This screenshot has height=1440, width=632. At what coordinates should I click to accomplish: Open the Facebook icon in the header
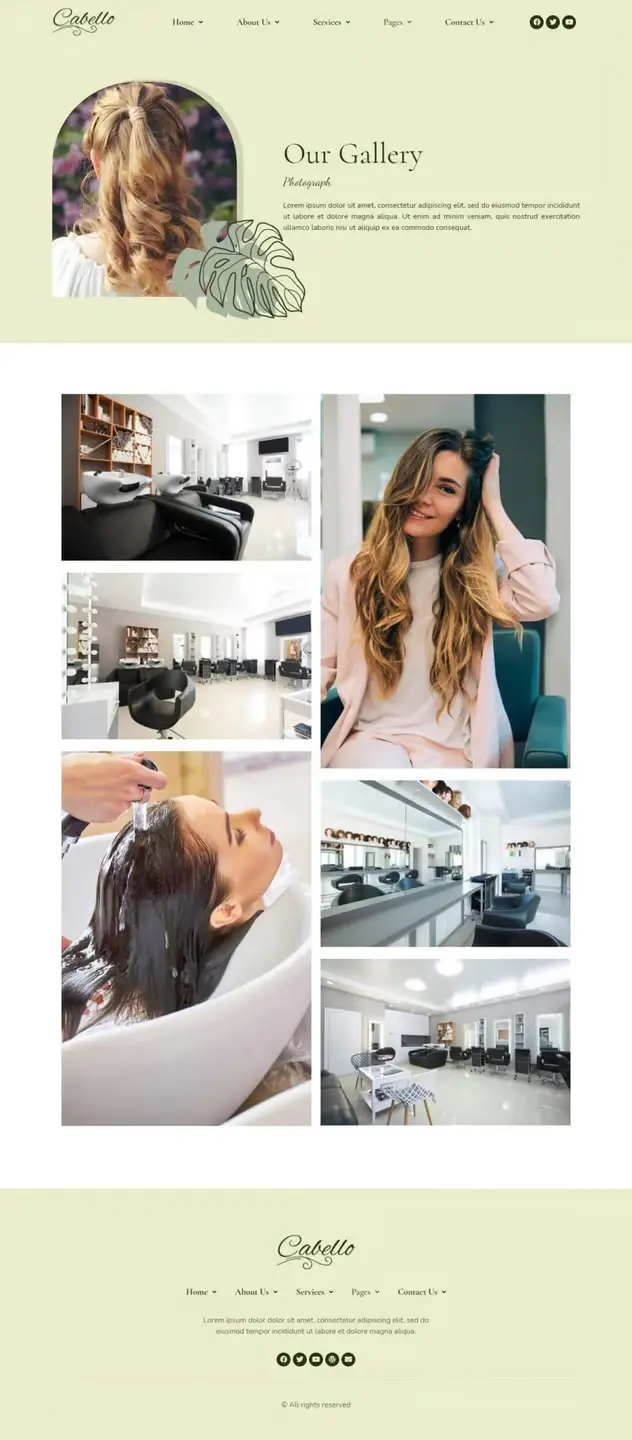(x=537, y=22)
